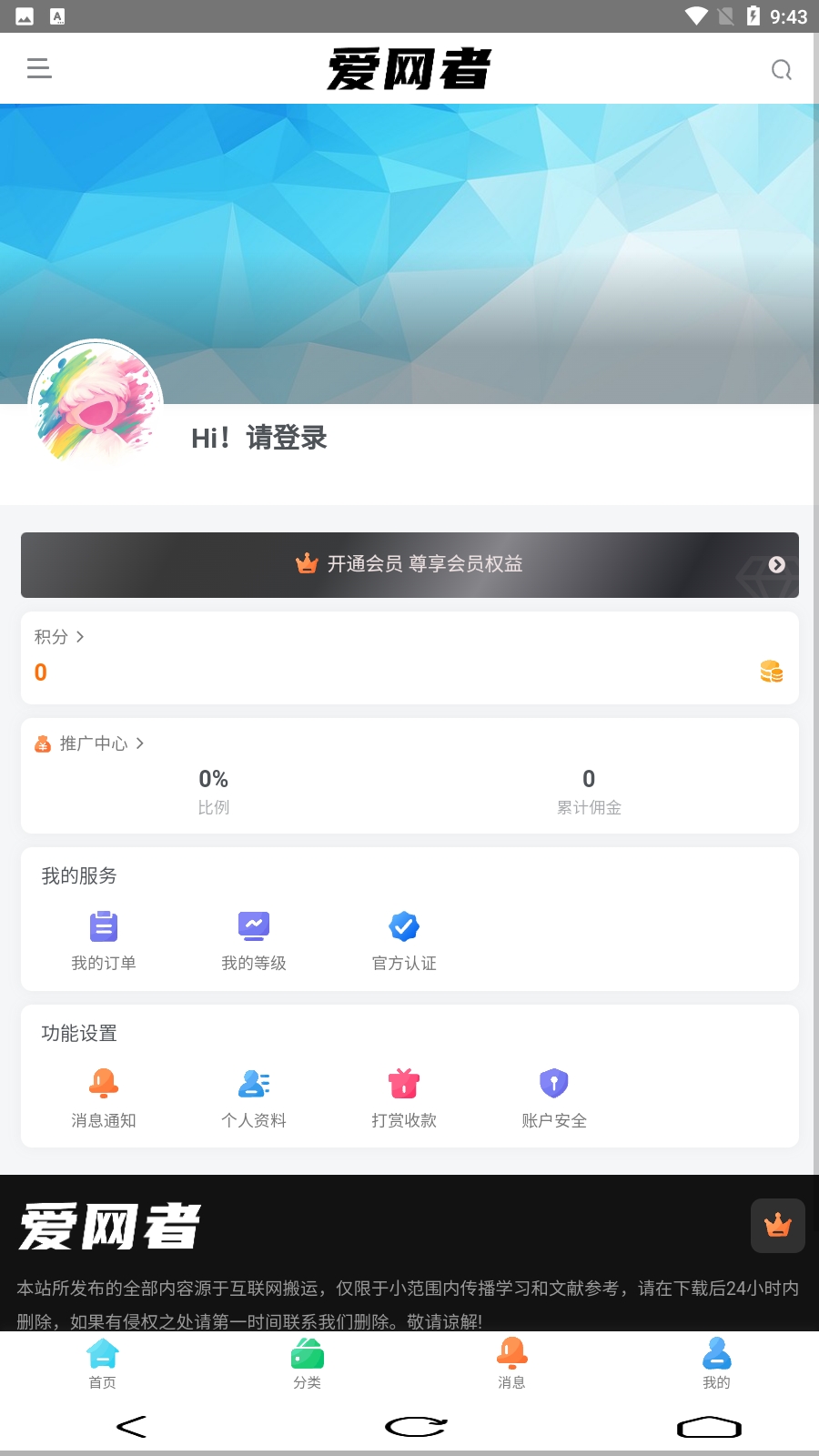This screenshot has width=819, height=1456.
Task: Open the 积分 points details
Action: pos(59,637)
